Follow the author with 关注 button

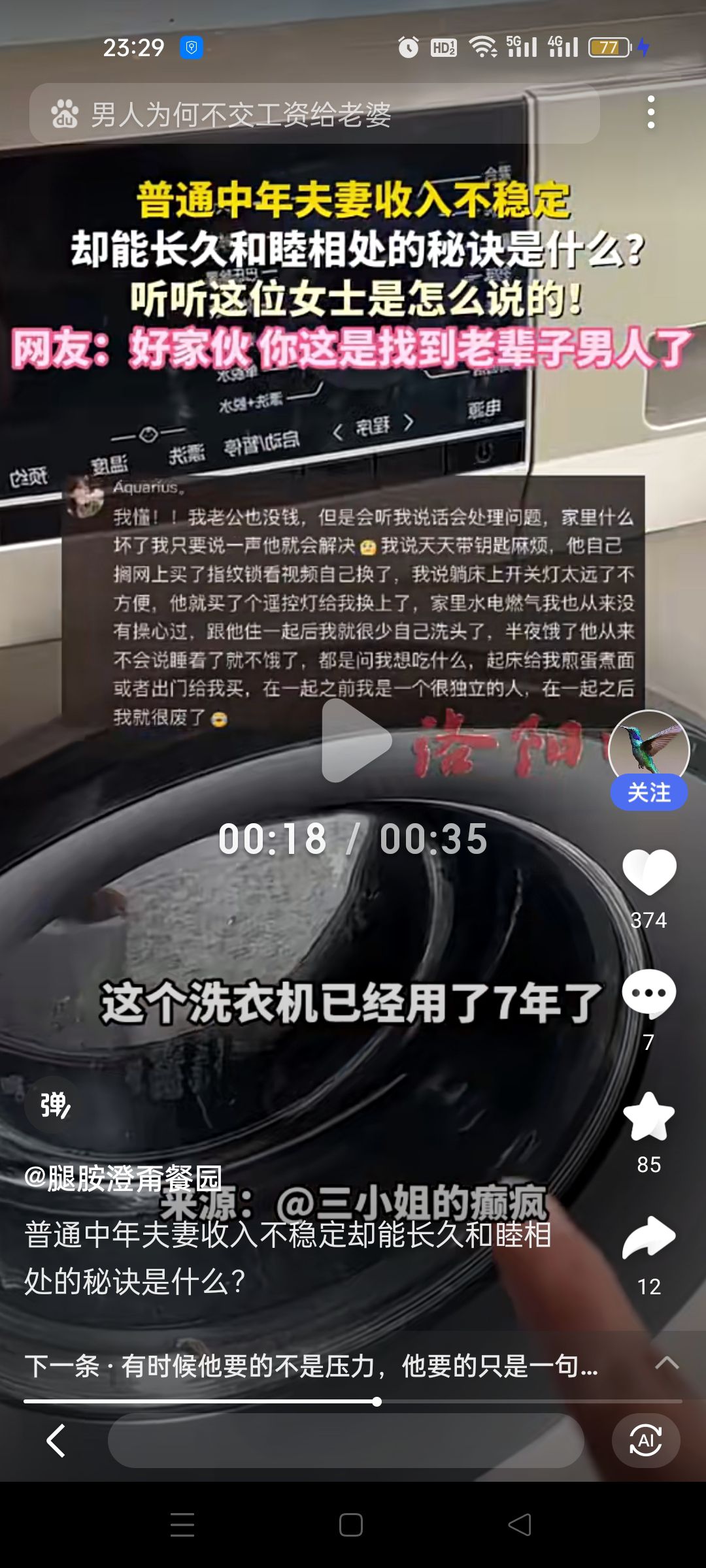(x=648, y=792)
